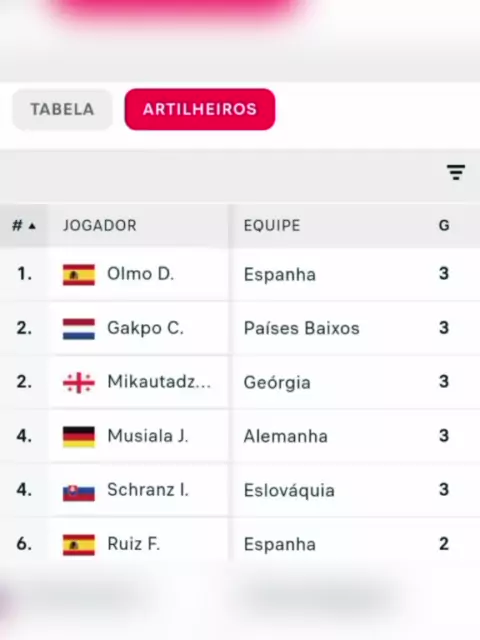This screenshot has height=640, width=480.
Task: Sort by the G goals column
Action: [444, 225]
